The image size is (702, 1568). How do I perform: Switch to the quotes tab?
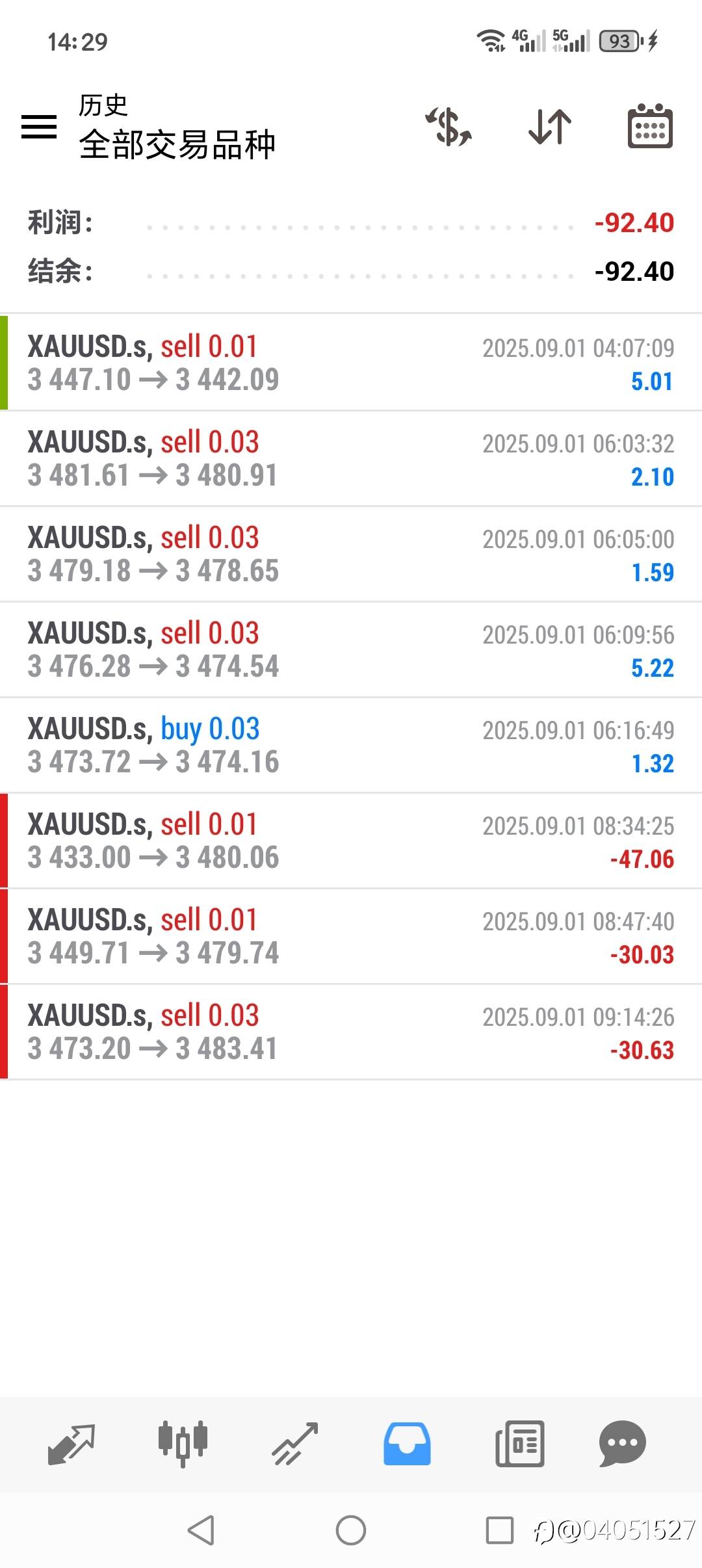click(x=71, y=1444)
